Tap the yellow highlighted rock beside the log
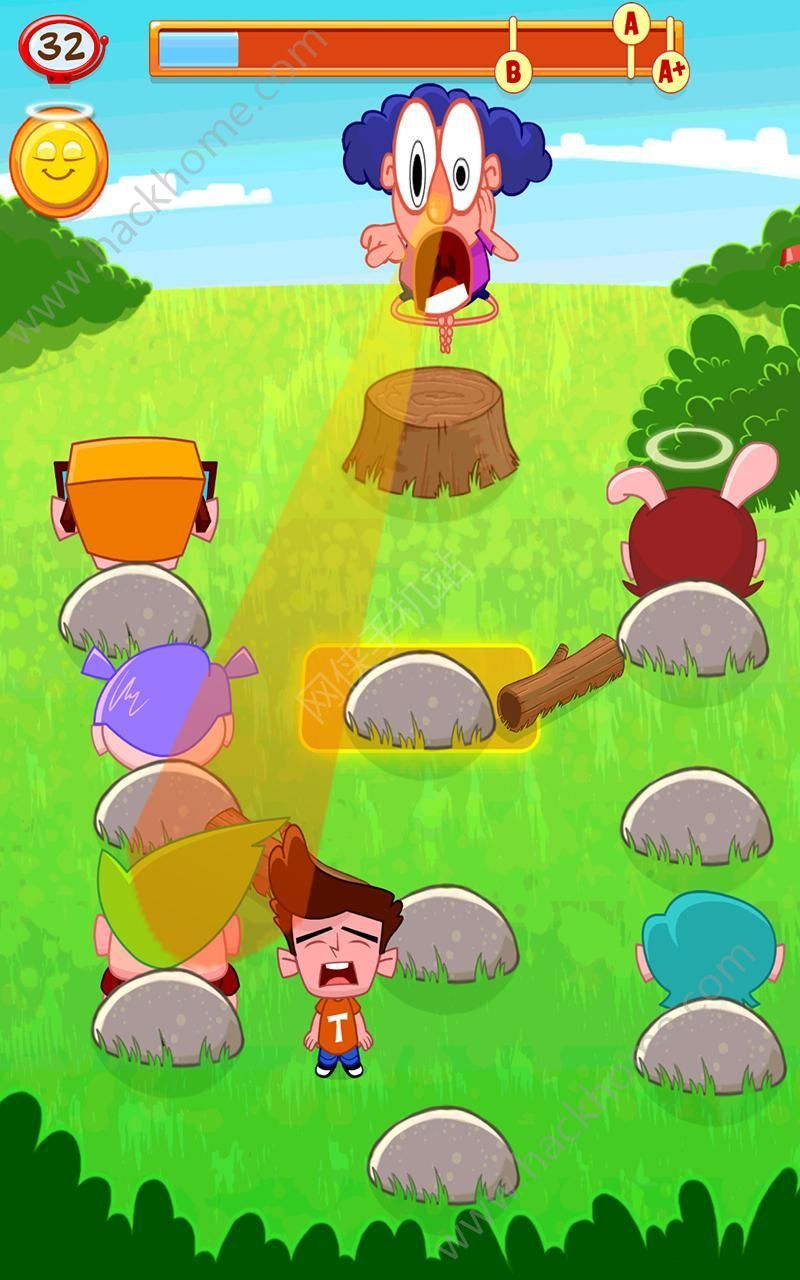This screenshot has width=800, height=1280. [420, 700]
